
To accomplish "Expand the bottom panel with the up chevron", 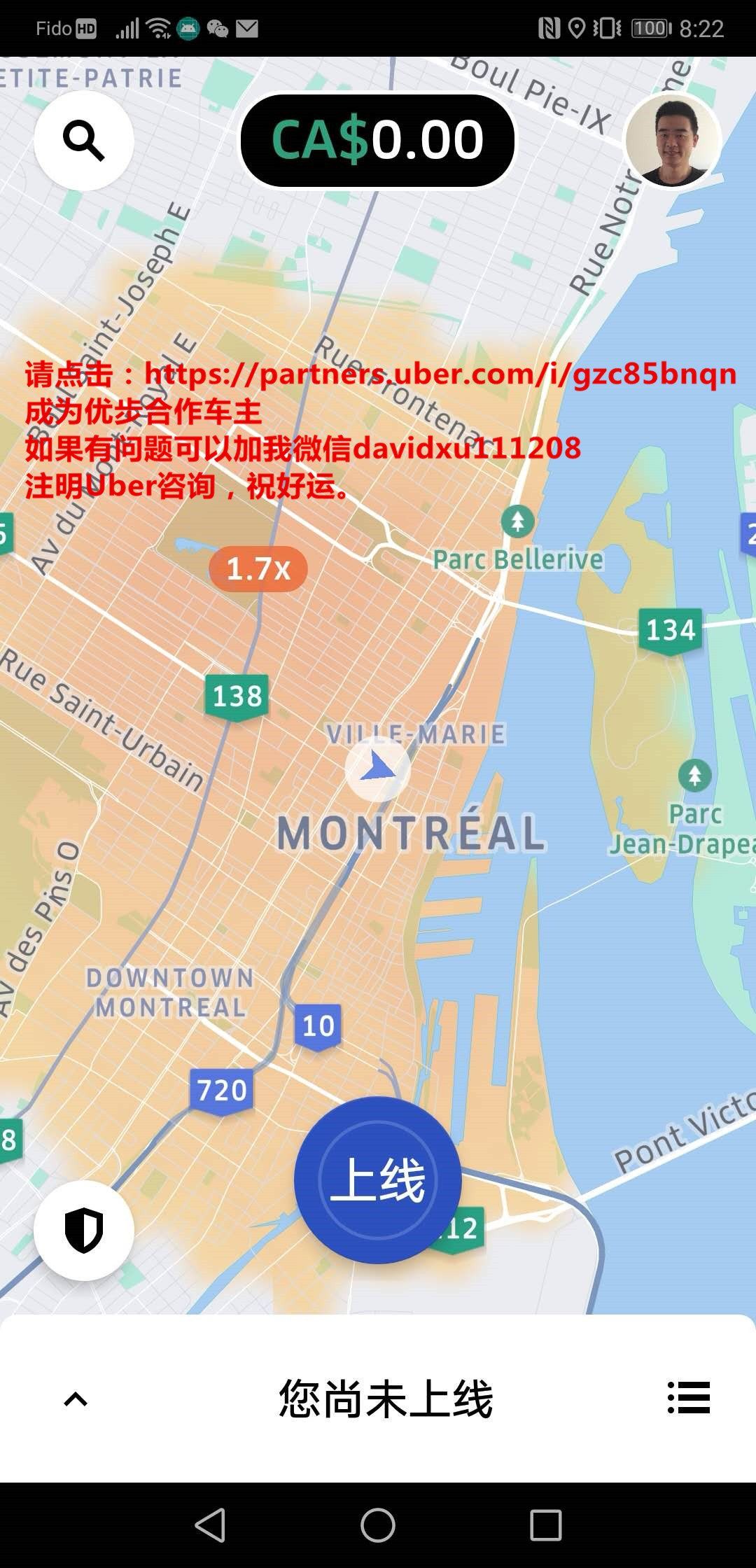I will pyautogui.click(x=76, y=1399).
